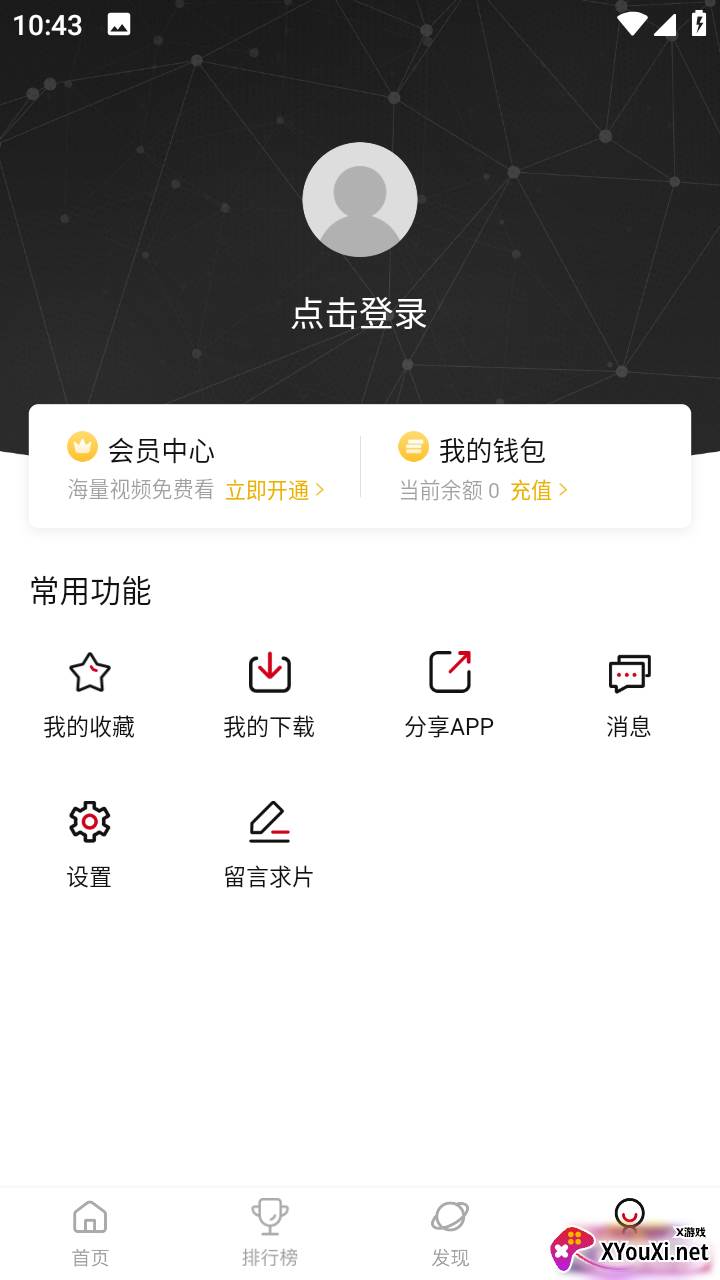Open 我的收藏 favorites
The width and height of the screenshot is (720, 1280).
pos(89,696)
